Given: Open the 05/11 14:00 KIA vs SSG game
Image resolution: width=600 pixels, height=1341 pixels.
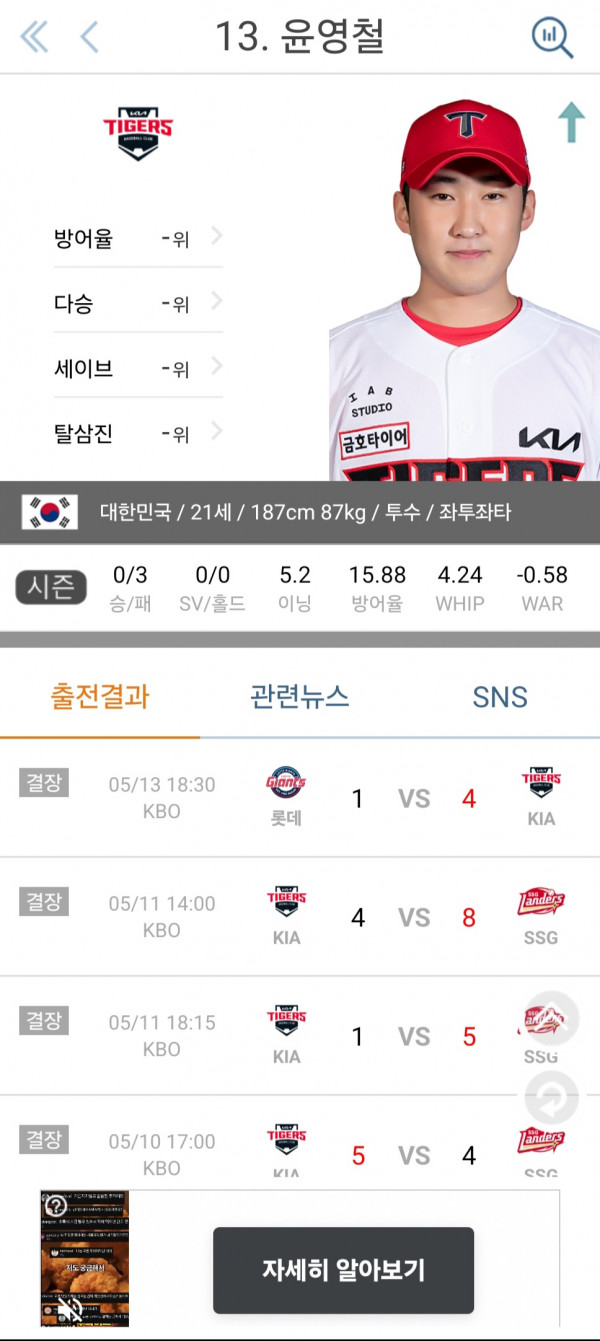Looking at the screenshot, I should (300, 917).
